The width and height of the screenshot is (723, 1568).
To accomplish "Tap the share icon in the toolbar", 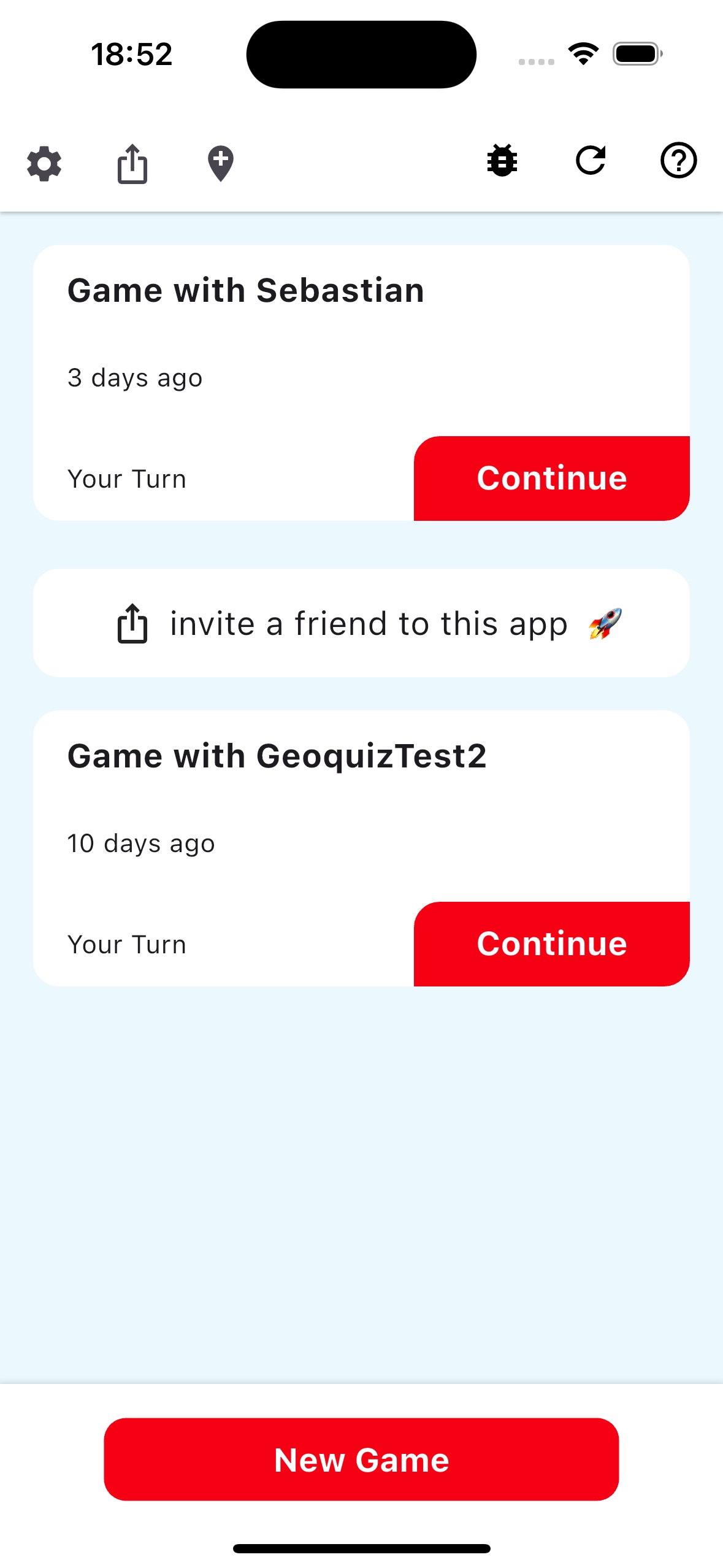I will 132,163.
